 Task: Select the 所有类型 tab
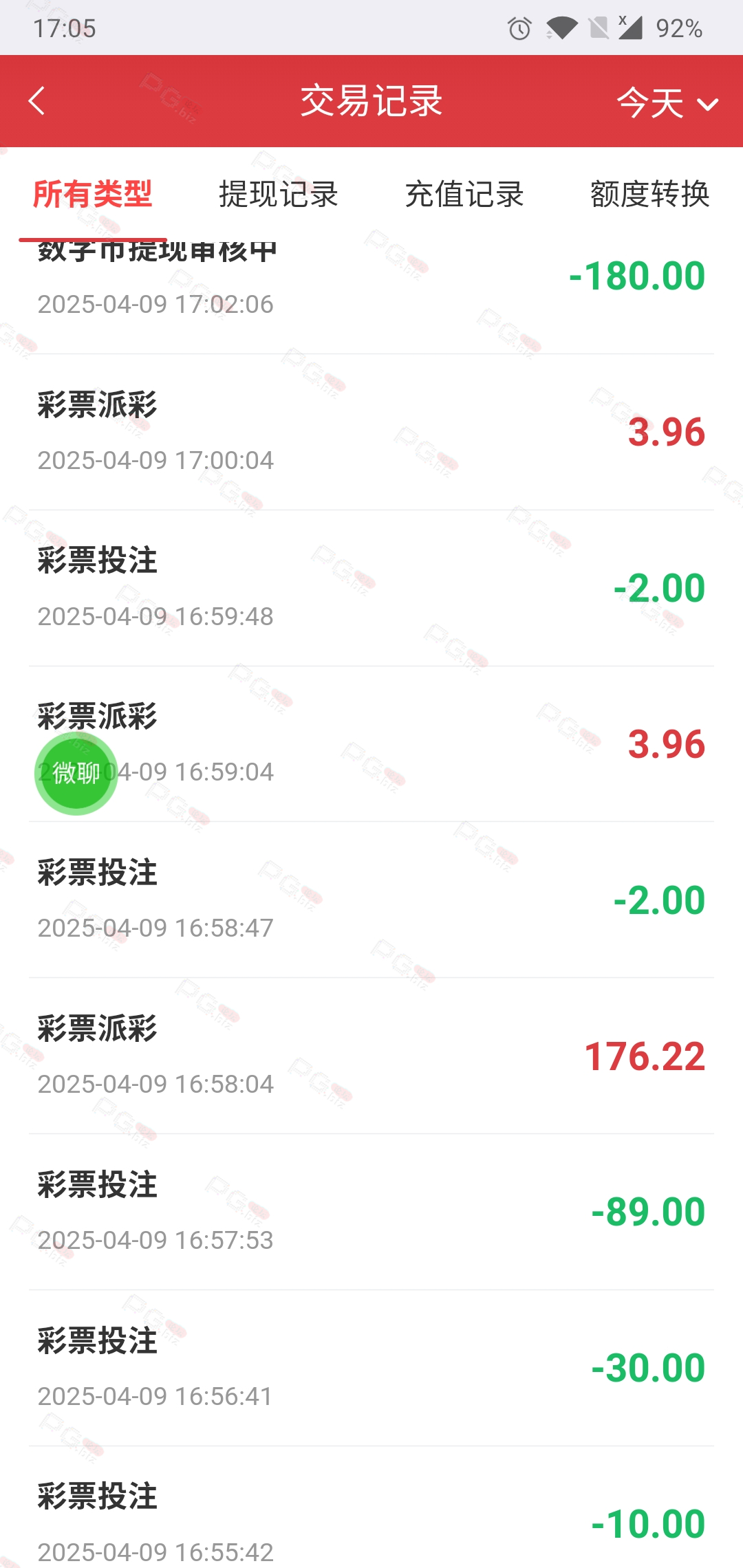[93, 194]
